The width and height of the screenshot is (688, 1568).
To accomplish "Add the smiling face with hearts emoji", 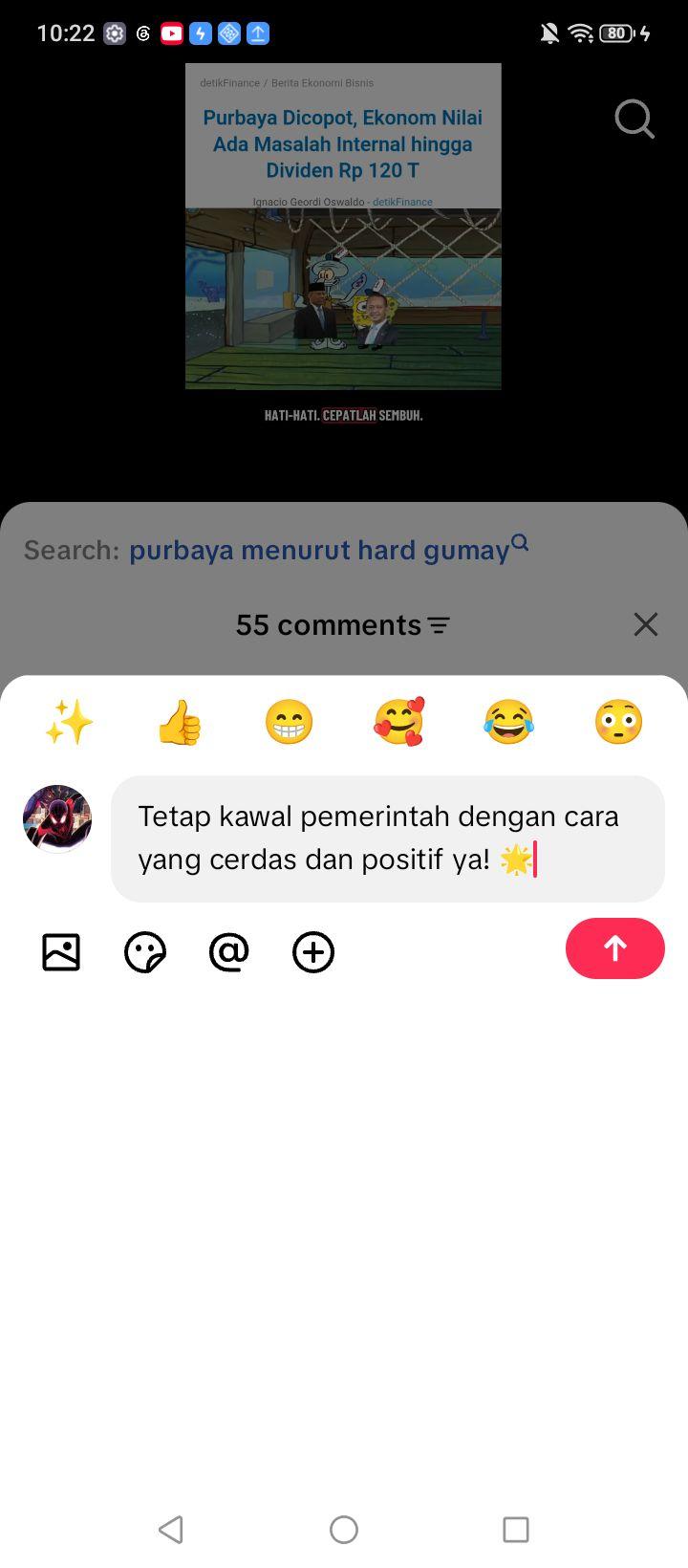I will click(x=398, y=722).
